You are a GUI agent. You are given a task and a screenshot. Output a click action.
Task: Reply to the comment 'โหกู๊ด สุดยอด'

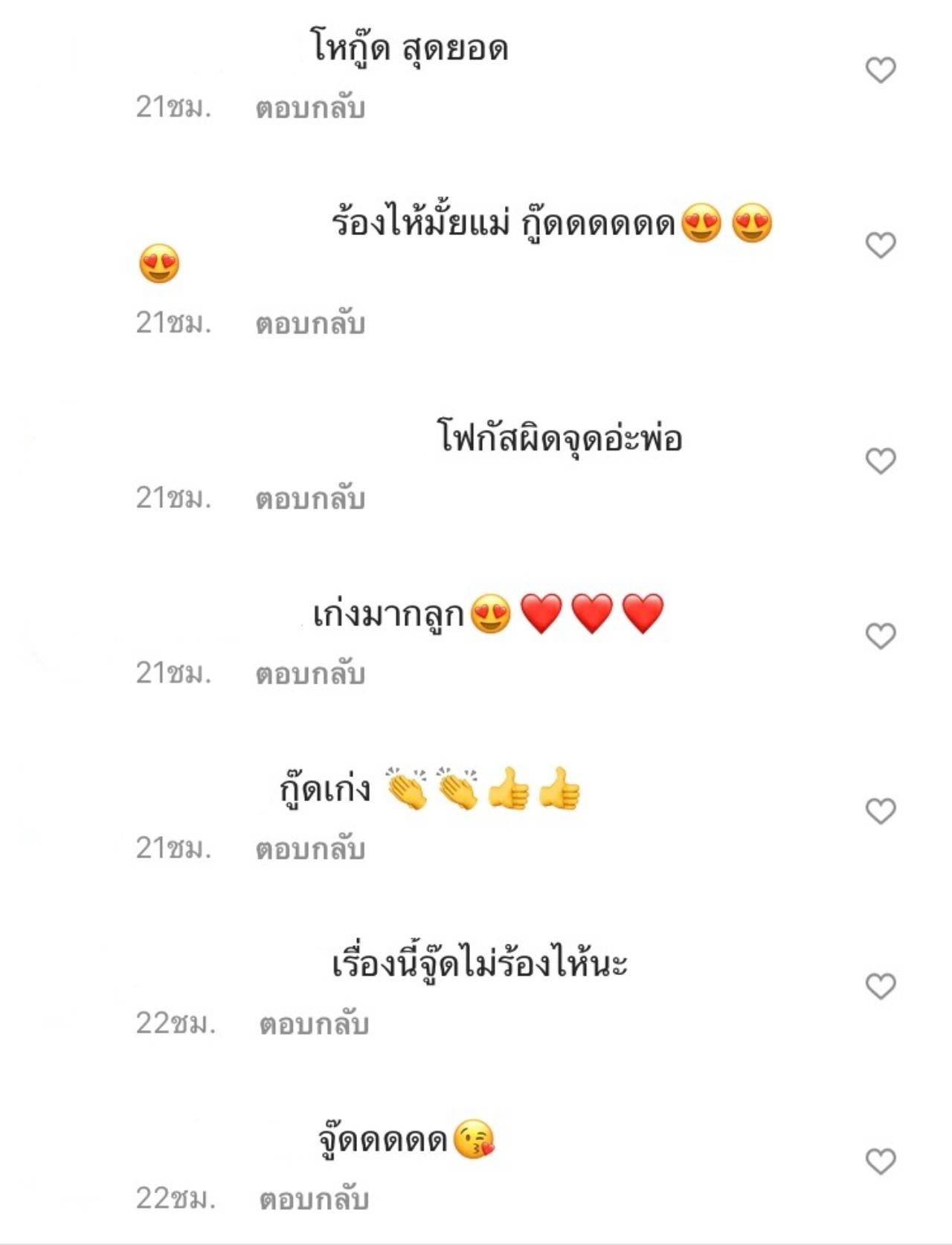pyautogui.click(x=310, y=109)
